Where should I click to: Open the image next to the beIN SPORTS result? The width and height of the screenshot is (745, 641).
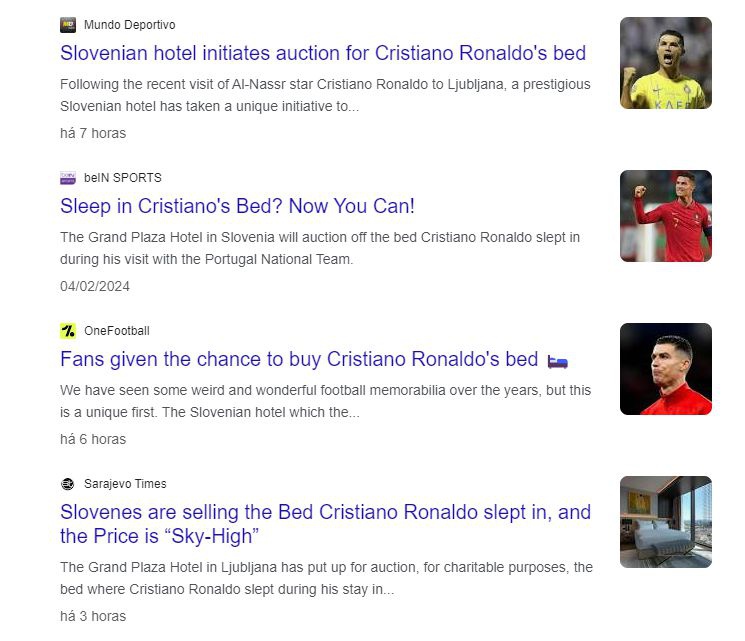665,216
